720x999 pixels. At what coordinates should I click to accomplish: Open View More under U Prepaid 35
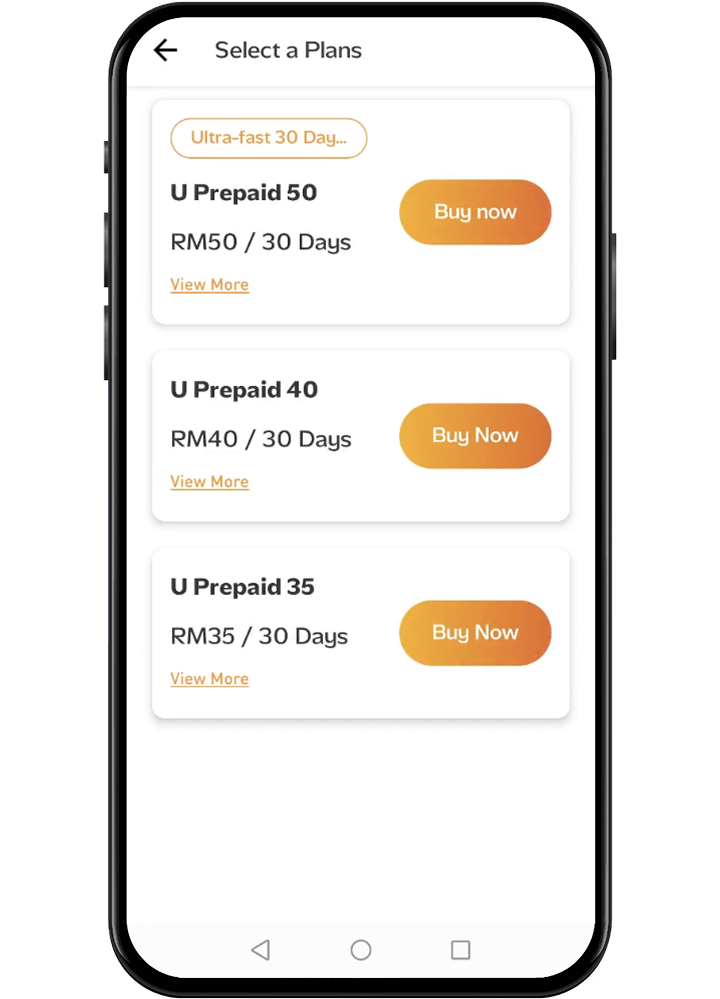pyautogui.click(x=209, y=679)
